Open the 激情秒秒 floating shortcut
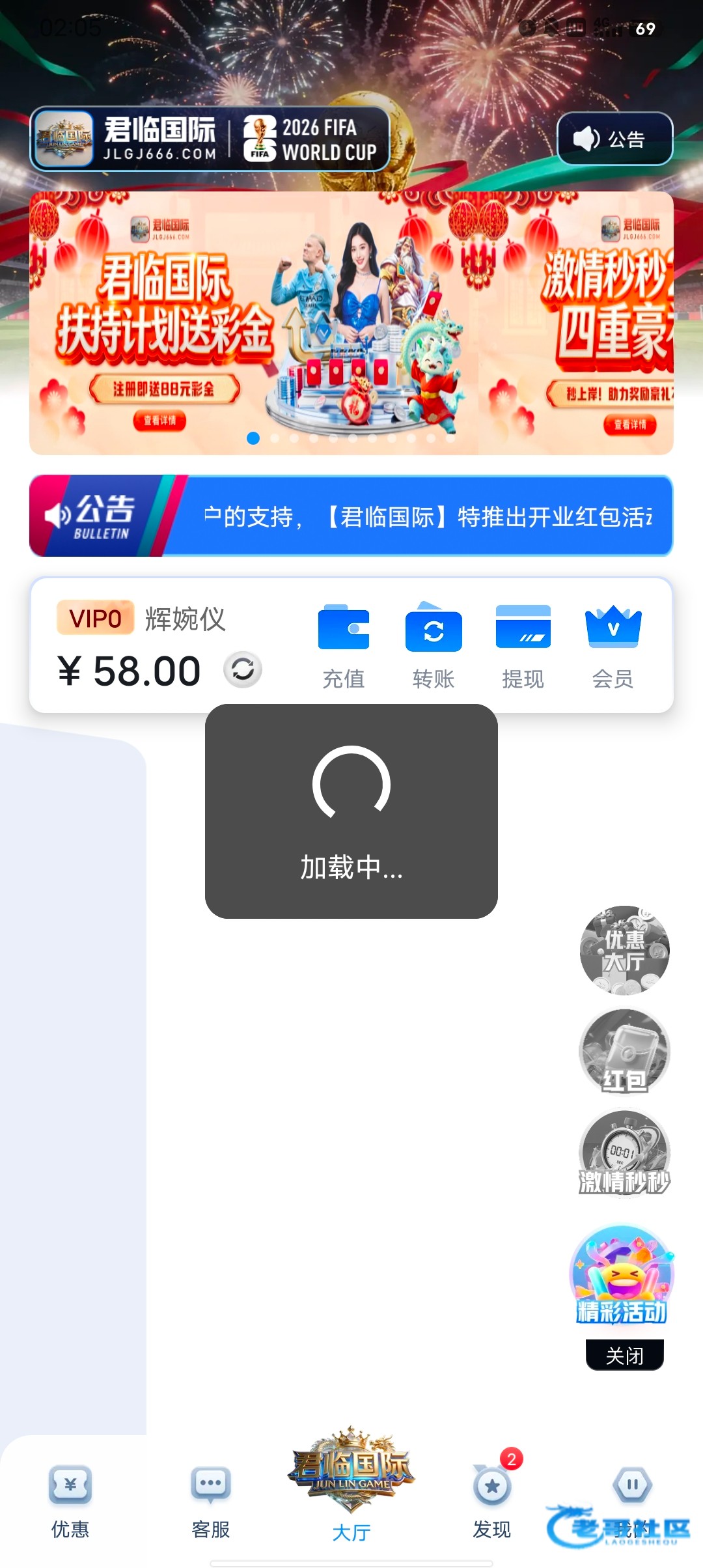Image resolution: width=703 pixels, height=1568 pixels. coord(624,1153)
